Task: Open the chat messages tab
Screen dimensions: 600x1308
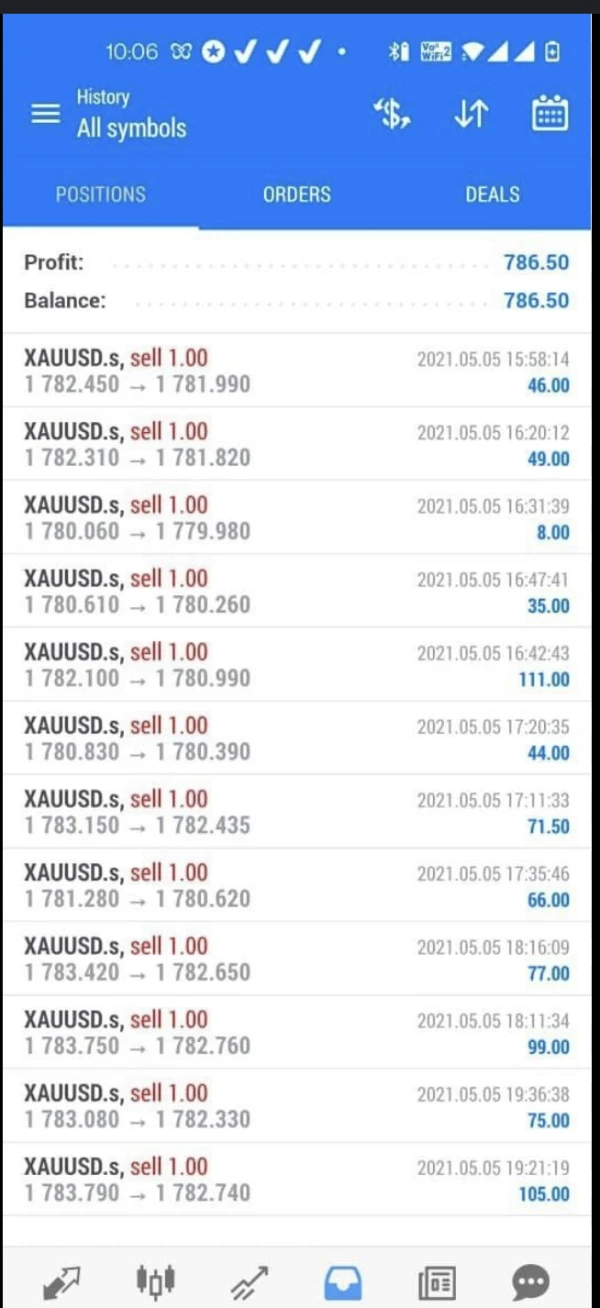Action: coord(530,1281)
